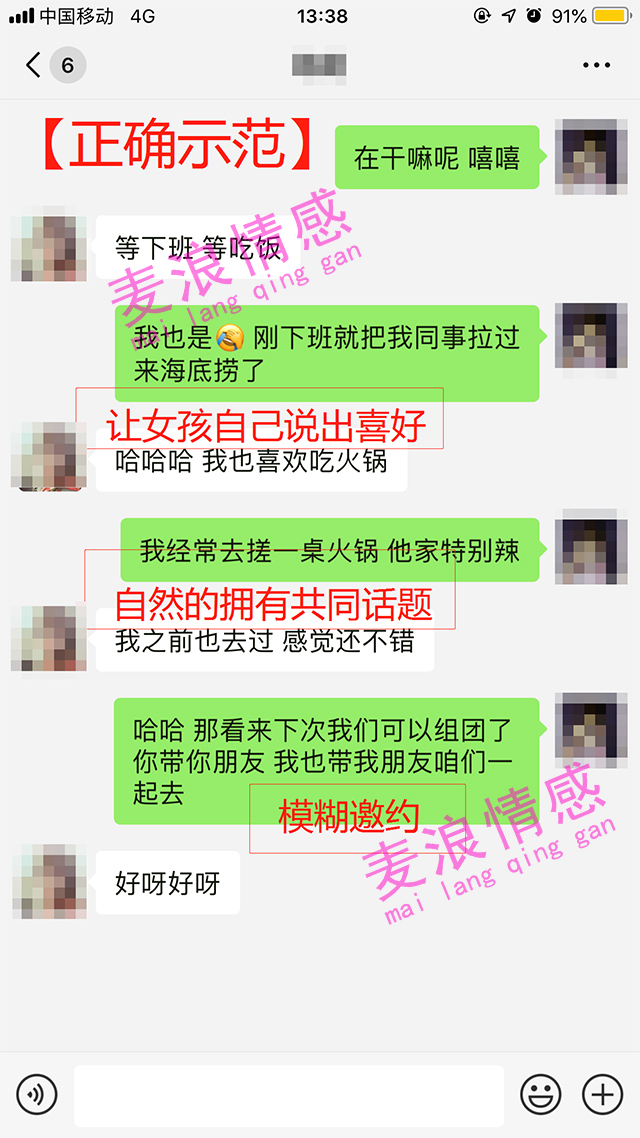Focus the message text field
This screenshot has height=1138, width=640.
tap(288, 1095)
